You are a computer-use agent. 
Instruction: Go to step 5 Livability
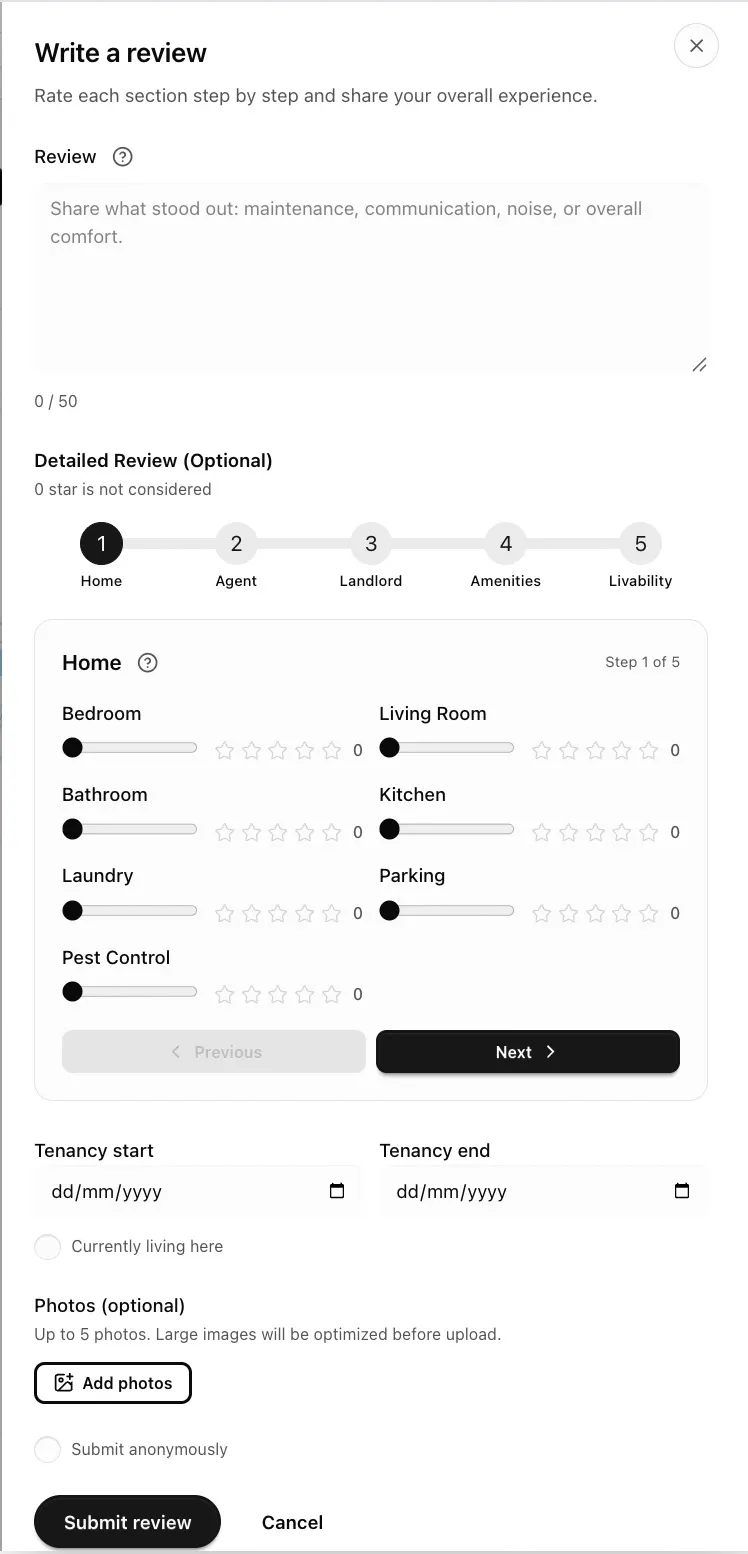click(641, 544)
